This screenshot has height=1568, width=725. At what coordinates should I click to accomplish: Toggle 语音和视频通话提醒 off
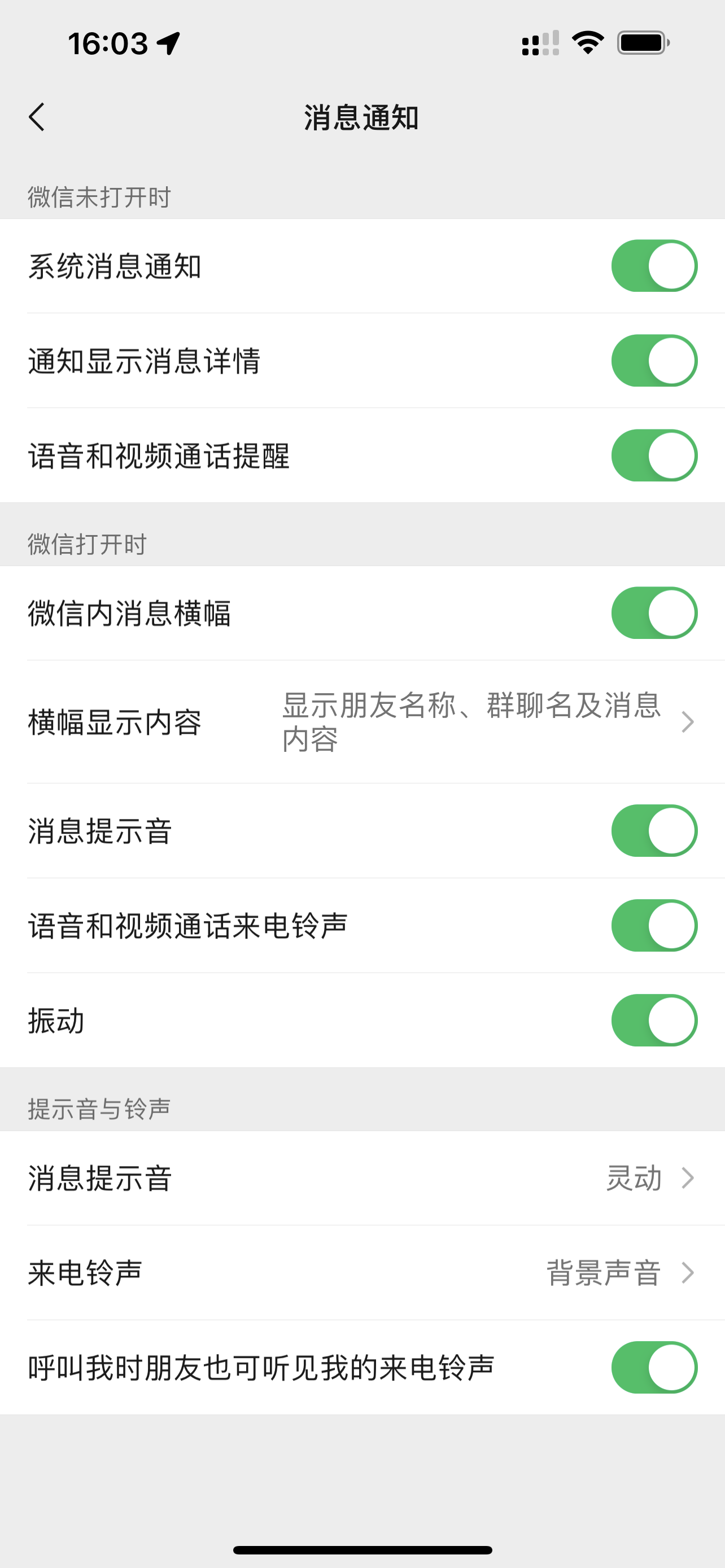coord(654,455)
